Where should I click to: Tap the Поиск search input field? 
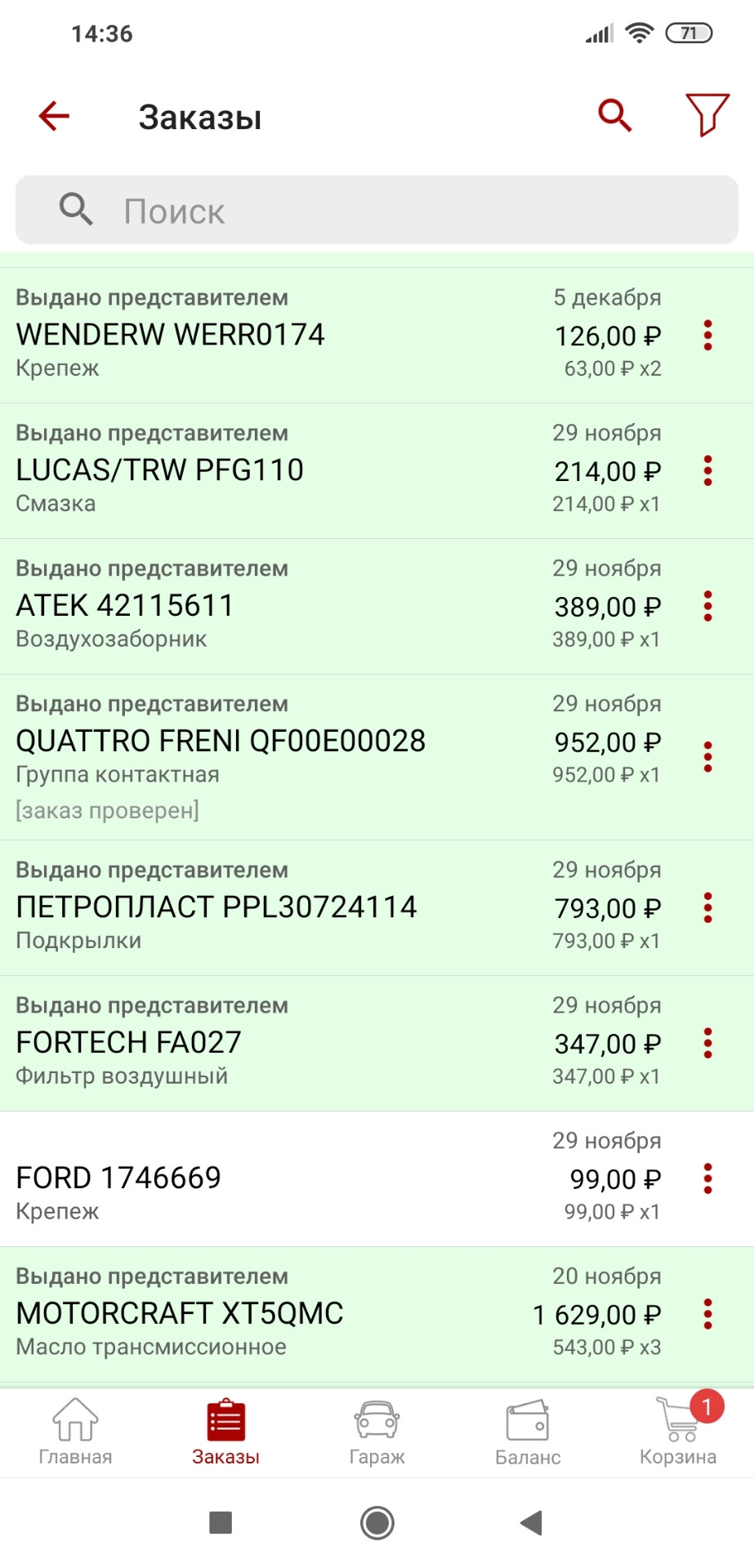pyautogui.click(x=376, y=210)
